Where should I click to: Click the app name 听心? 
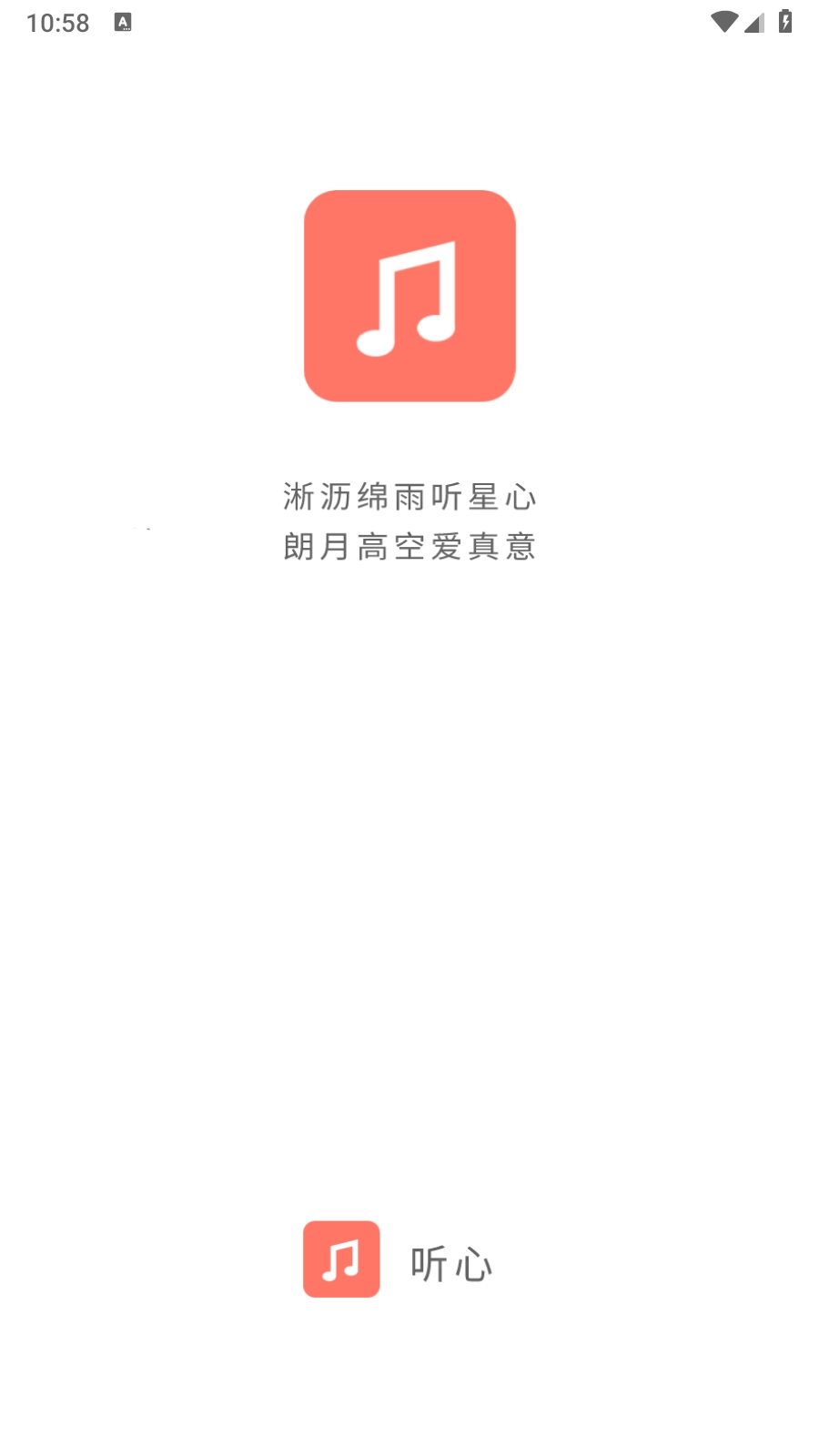(450, 1265)
